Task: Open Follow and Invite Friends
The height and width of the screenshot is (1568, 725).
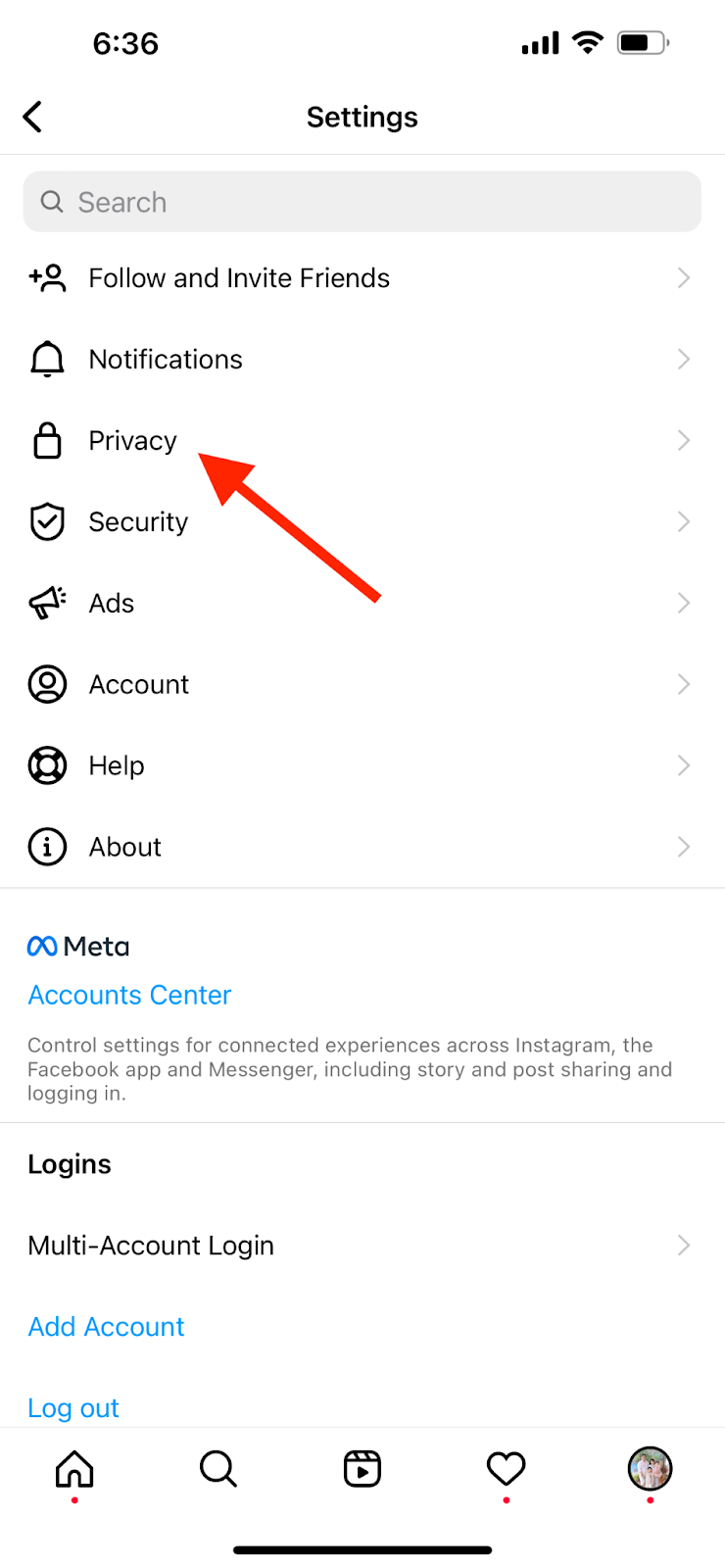Action: click(x=238, y=278)
